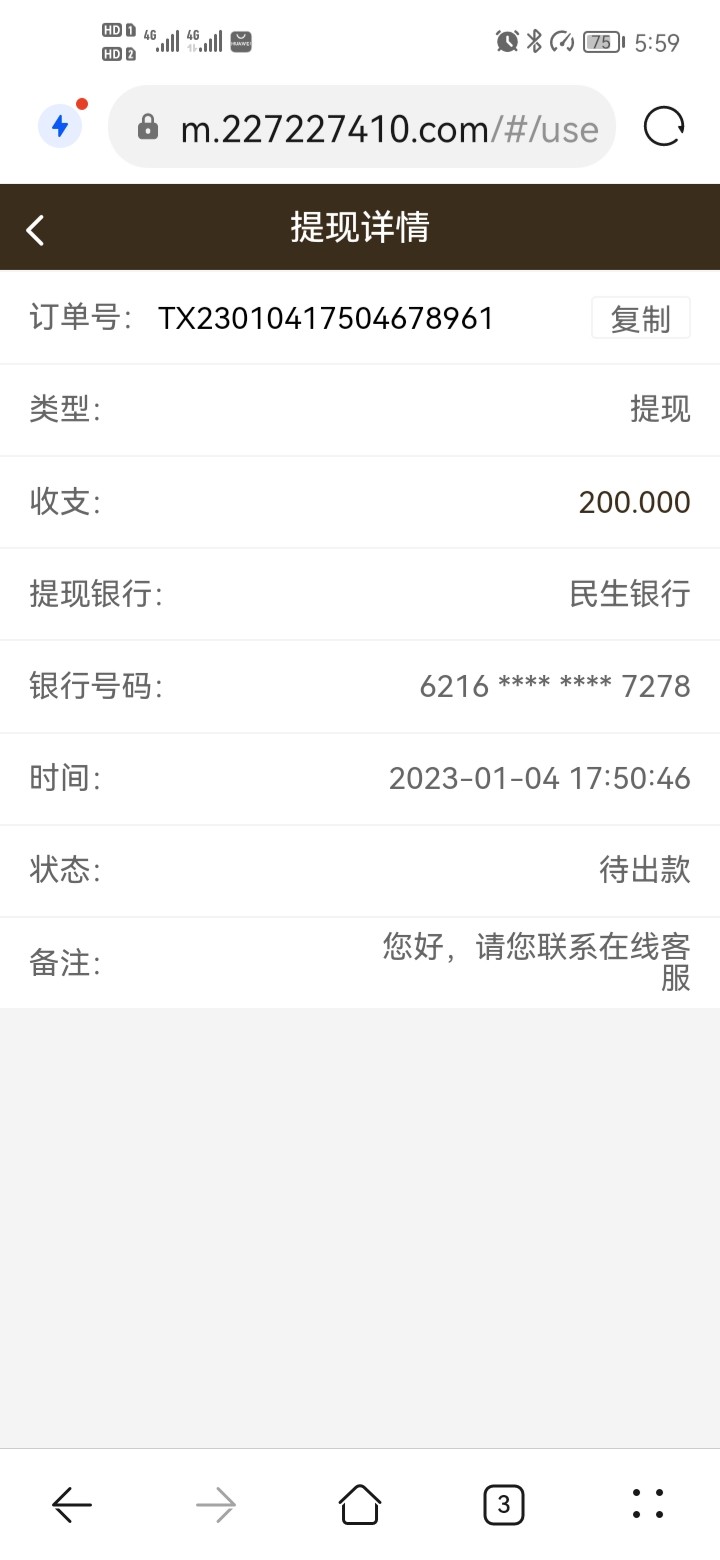720x1560 pixels.
Task: Tap the HUAWEI wallet icon in status bar
Action: [x=240, y=42]
